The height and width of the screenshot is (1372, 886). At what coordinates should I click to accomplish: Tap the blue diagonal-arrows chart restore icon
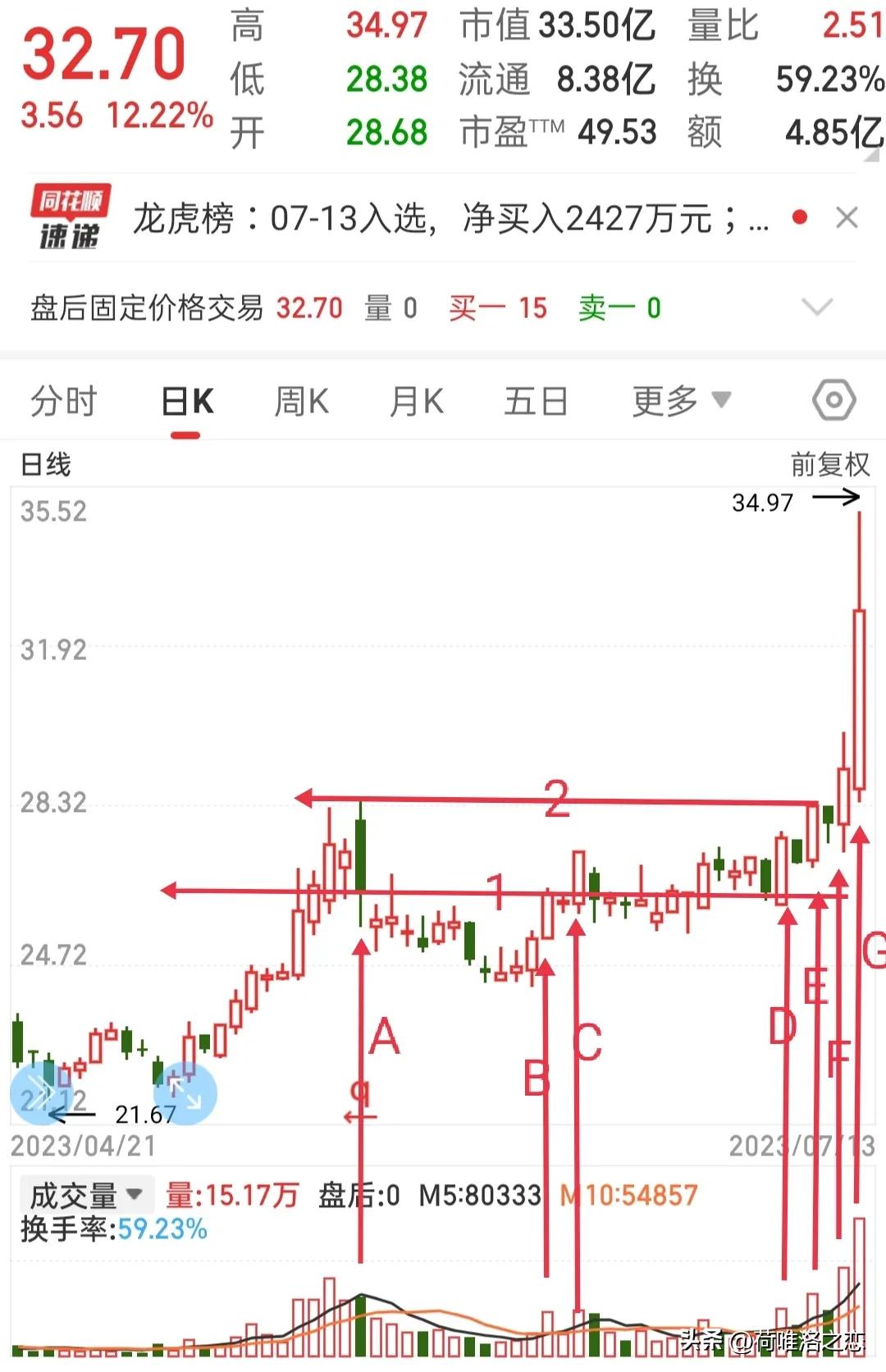[x=185, y=1095]
